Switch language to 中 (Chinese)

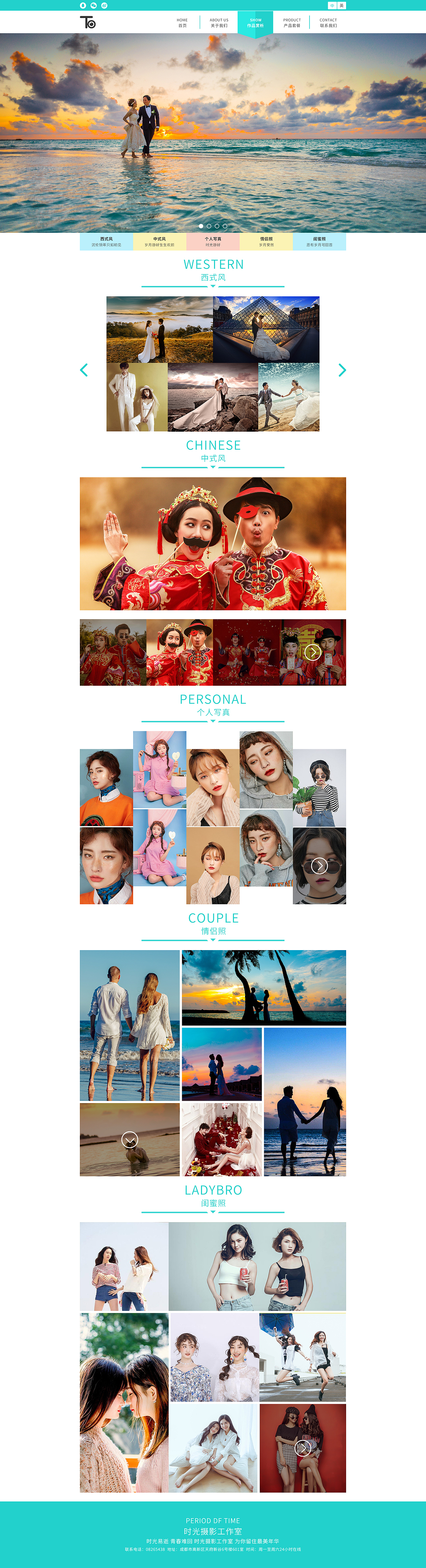coord(332,5)
